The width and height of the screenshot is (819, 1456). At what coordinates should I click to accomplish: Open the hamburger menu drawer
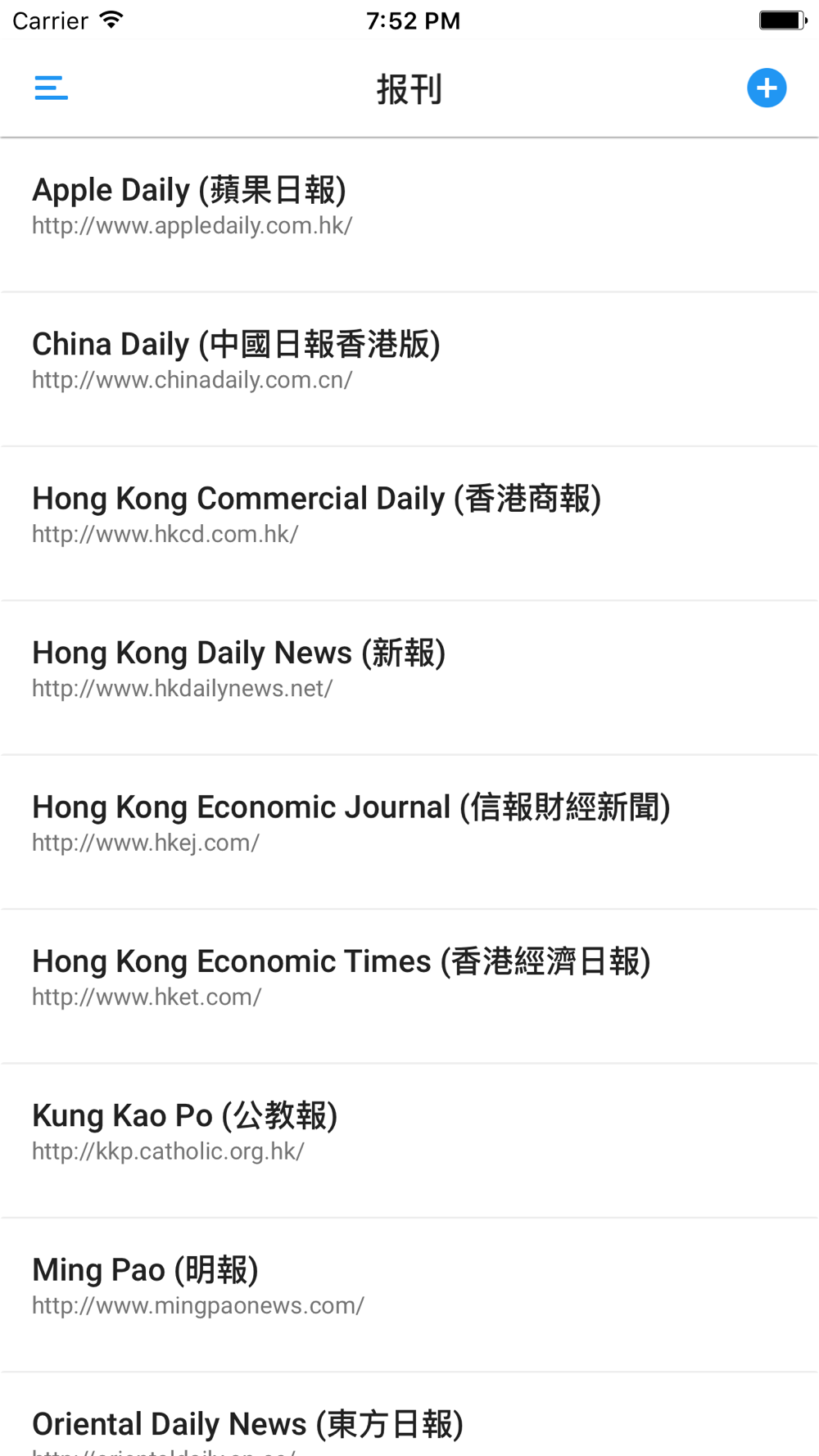tap(51, 88)
